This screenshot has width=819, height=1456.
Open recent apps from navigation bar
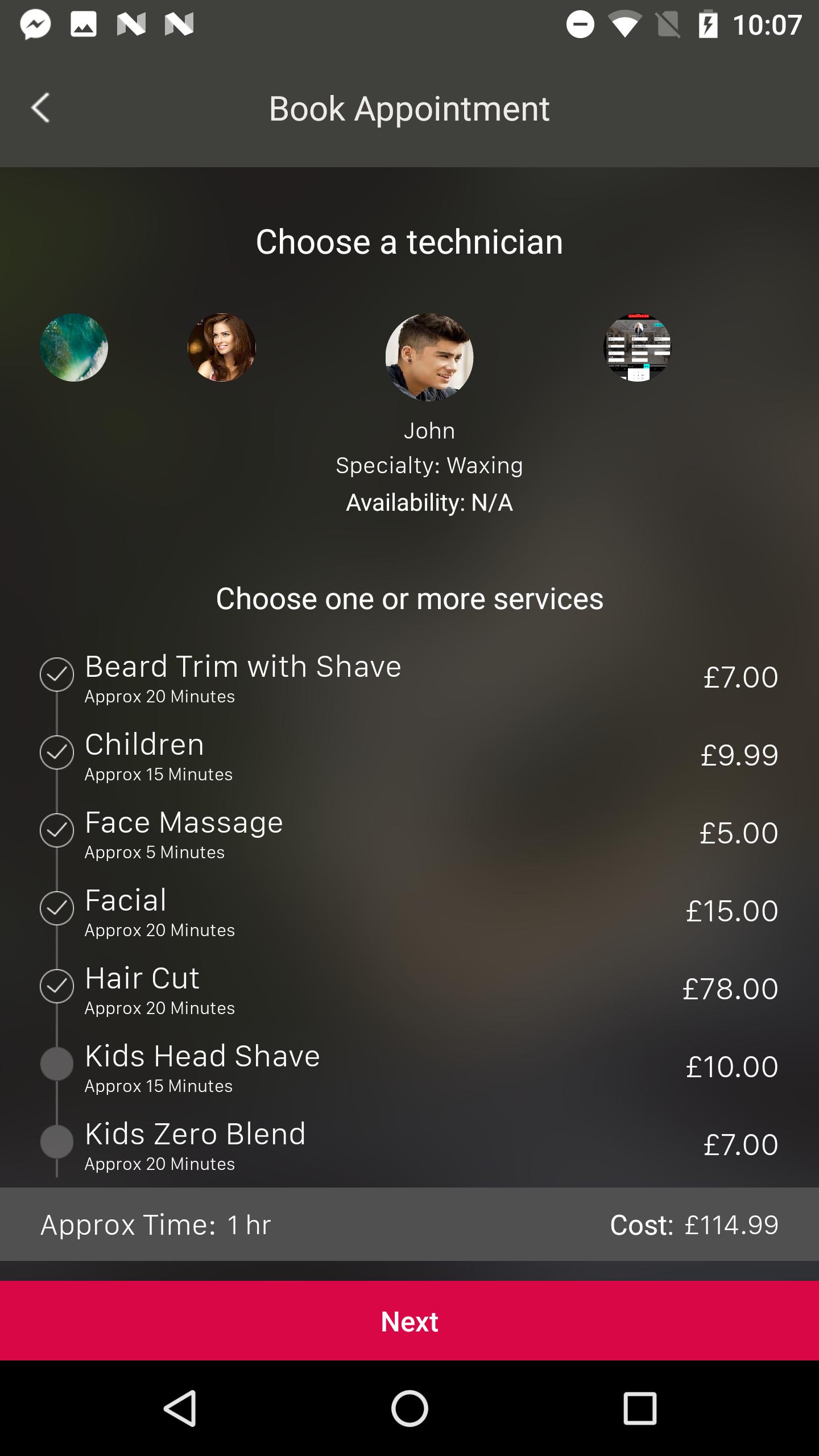tap(639, 1409)
